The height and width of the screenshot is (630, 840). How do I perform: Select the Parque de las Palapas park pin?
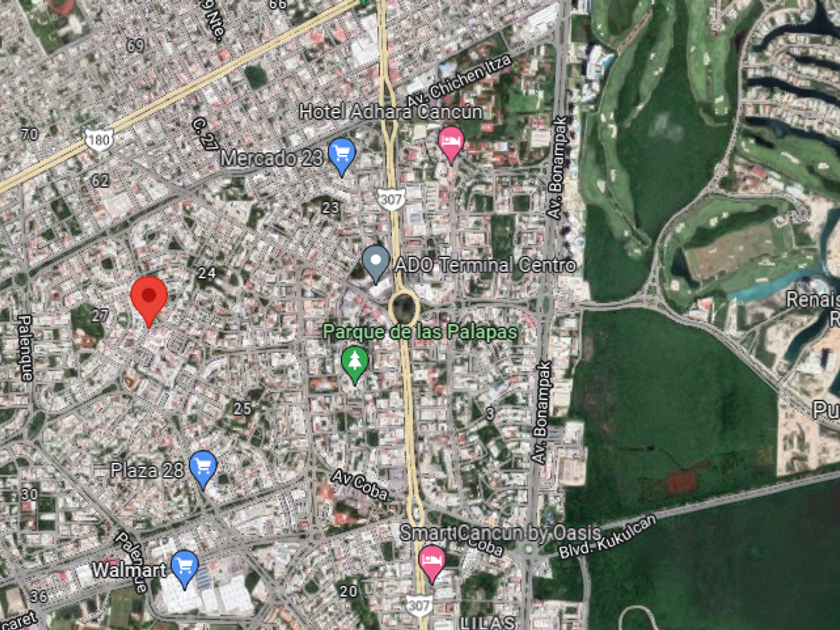click(x=354, y=364)
